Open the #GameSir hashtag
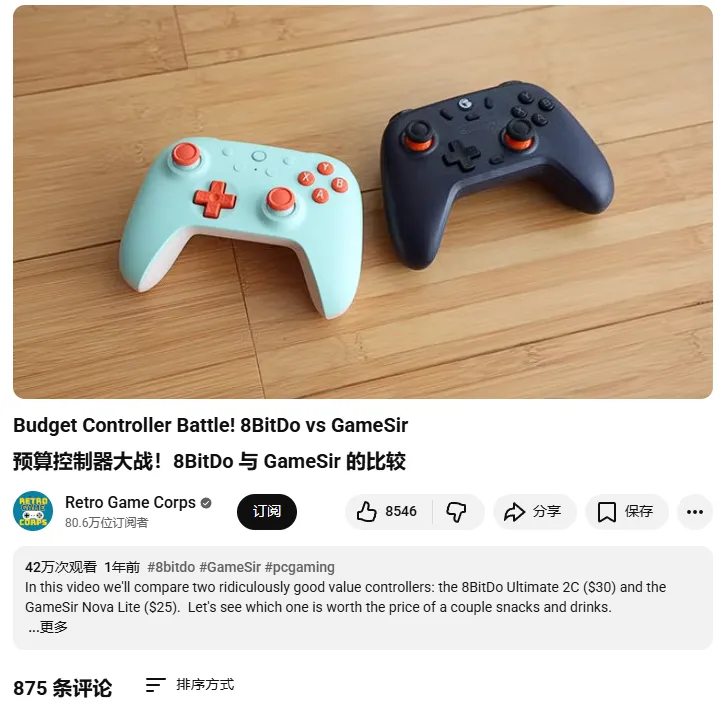Screen dimensions: 721x712 230,567
